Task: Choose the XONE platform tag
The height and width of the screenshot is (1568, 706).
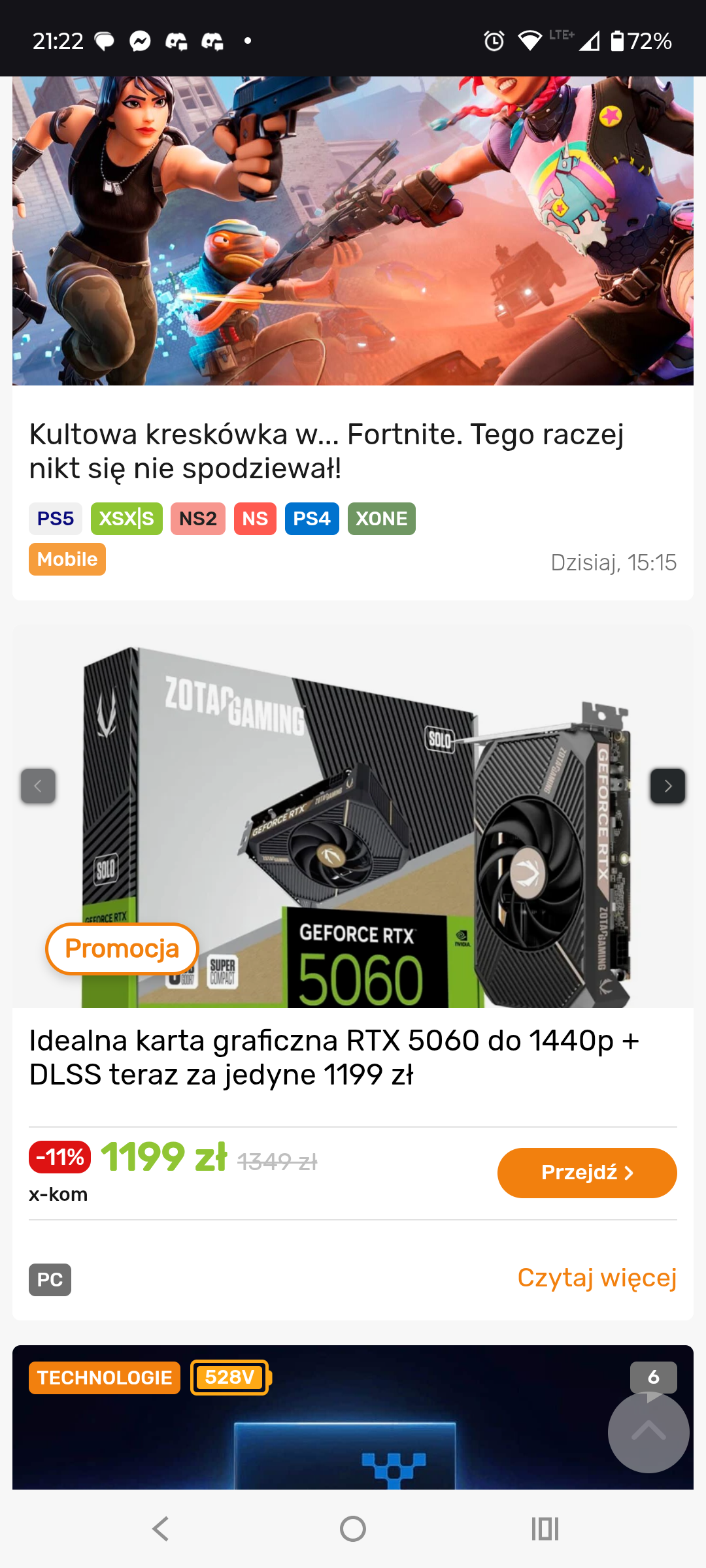Action: tap(381, 519)
